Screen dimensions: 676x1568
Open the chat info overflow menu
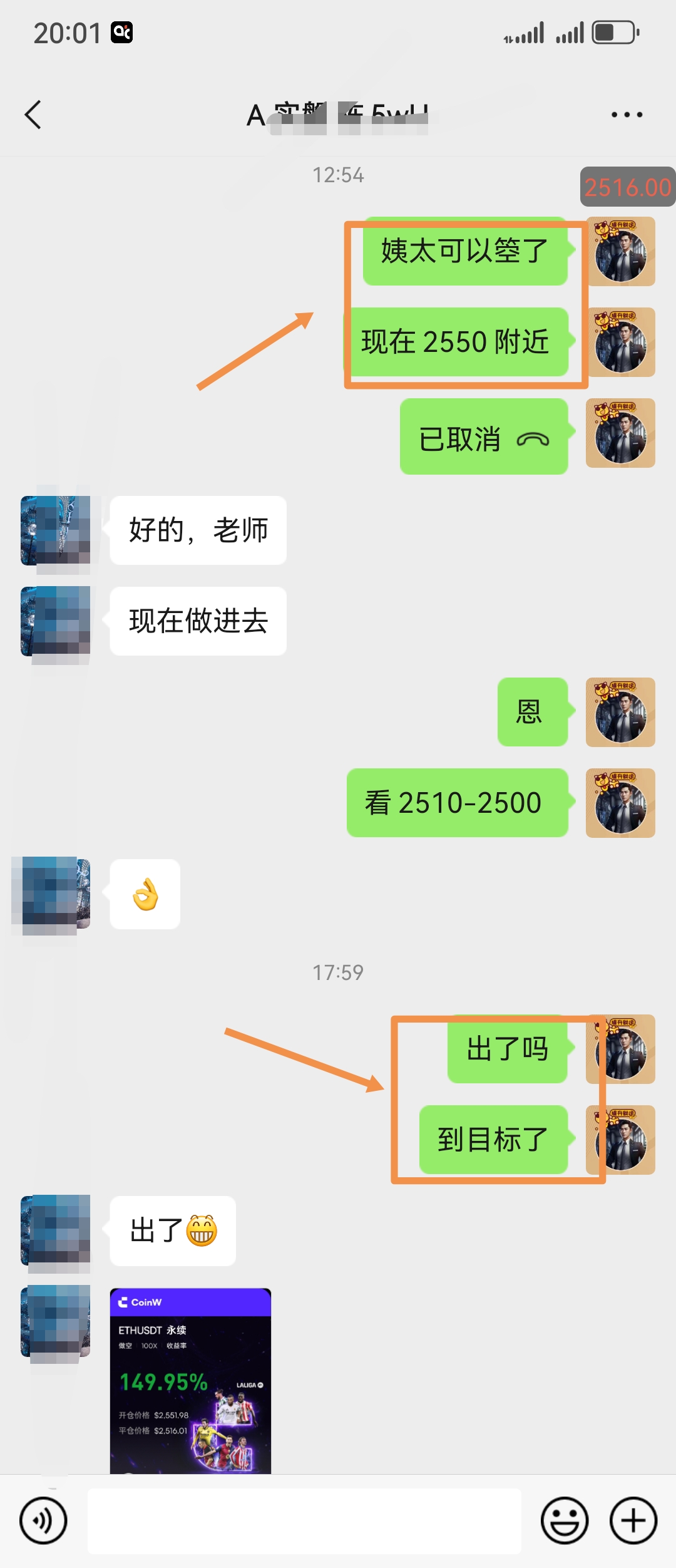[x=627, y=115]
